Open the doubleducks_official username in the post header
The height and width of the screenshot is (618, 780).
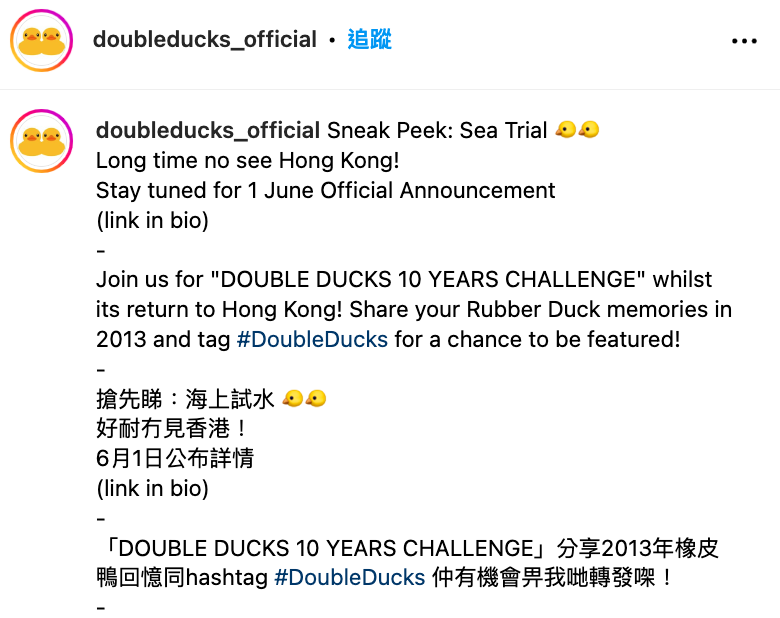[204, 40]
